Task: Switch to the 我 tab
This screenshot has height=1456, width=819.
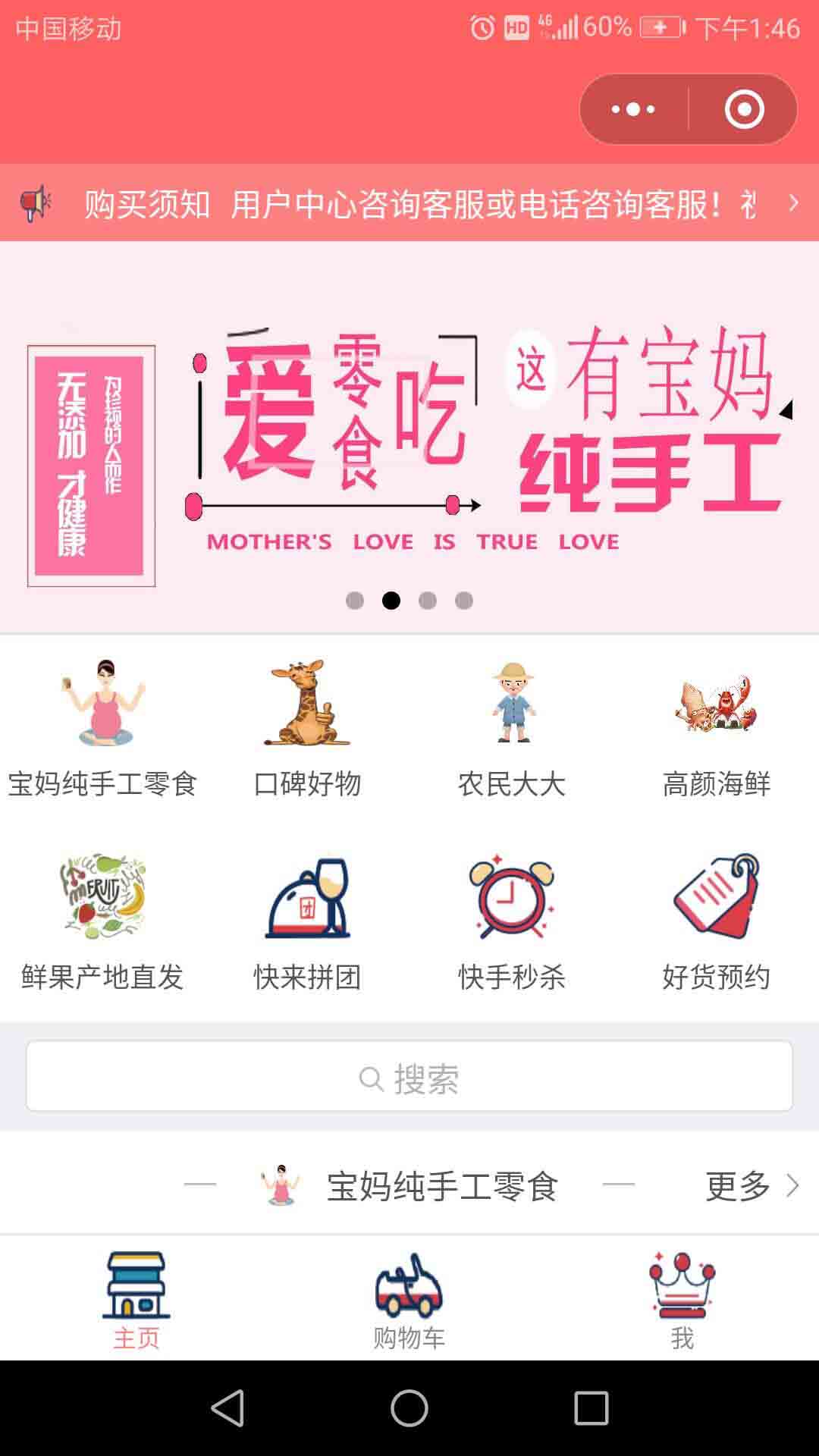Action: coord(682,1299)
